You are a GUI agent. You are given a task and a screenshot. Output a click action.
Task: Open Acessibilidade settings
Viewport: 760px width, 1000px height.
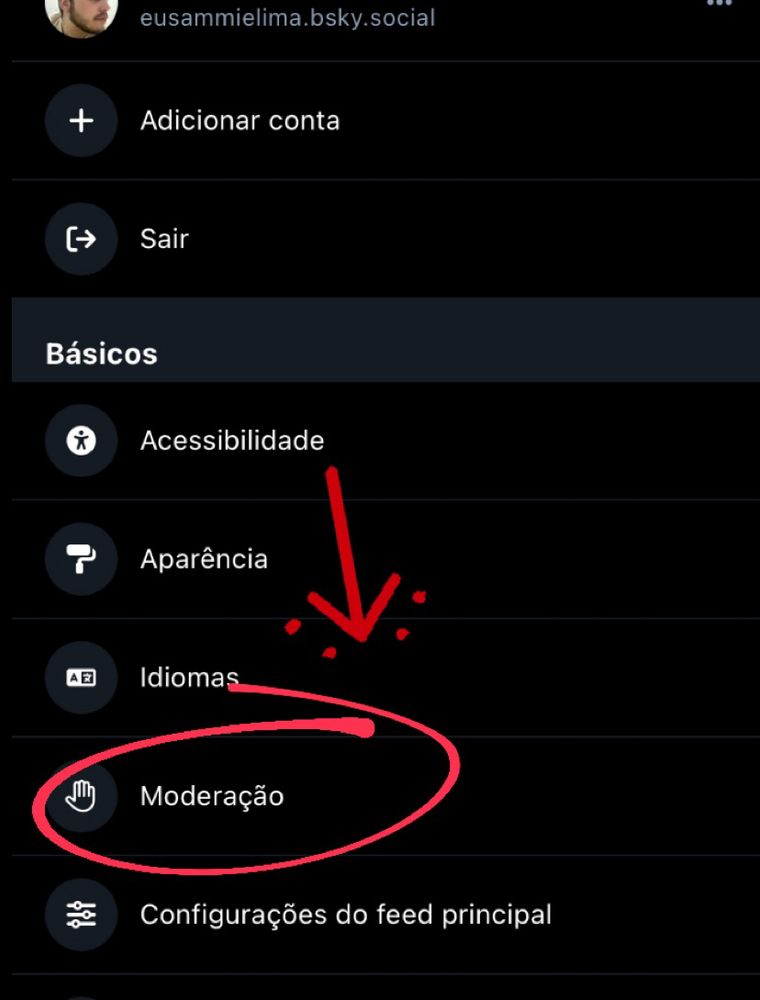(232, 440)
